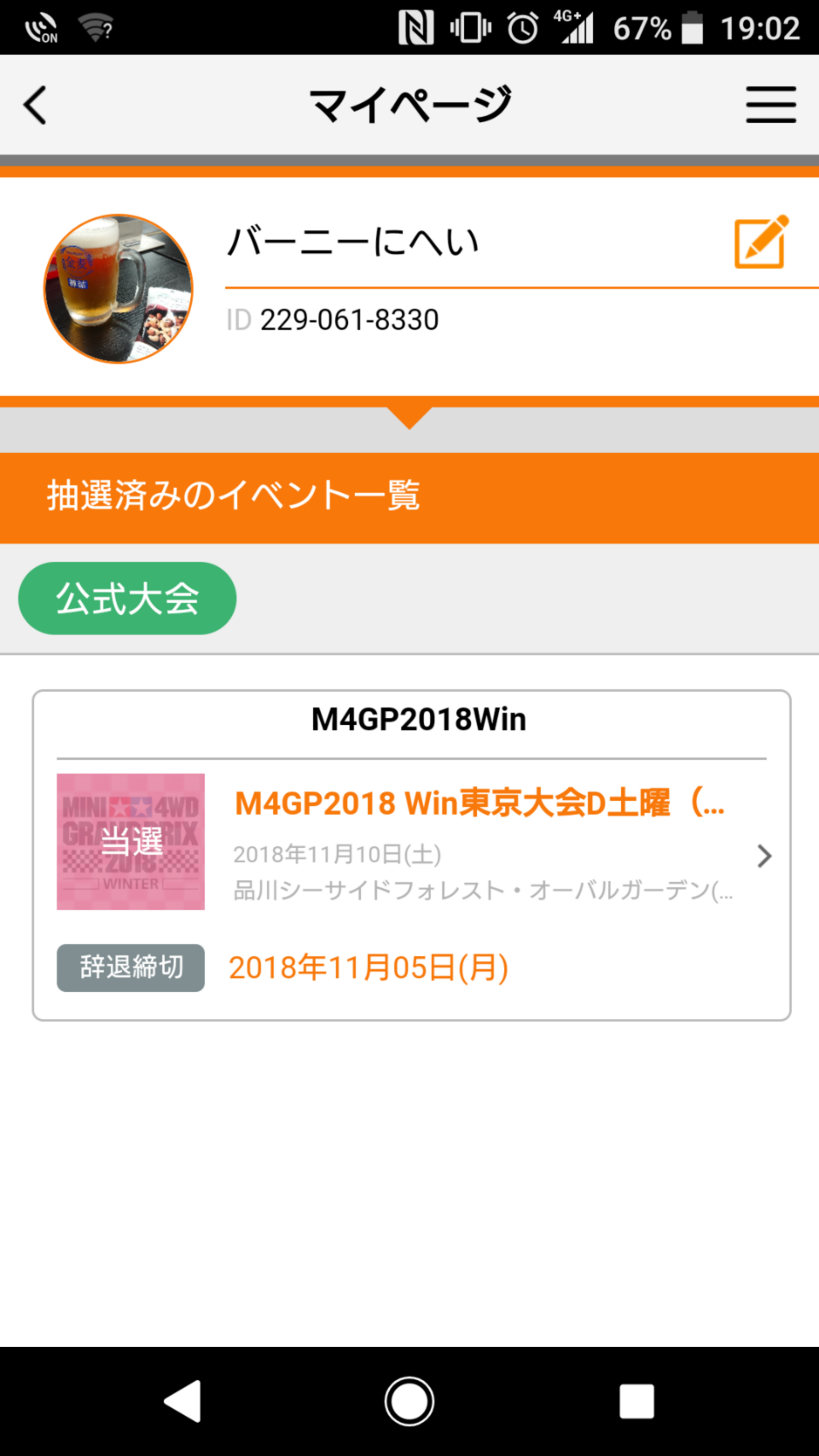Tap the profile photo avatar
Image resolution: width=819 pixels, height=1456 pixels.
tap(119, 289)
